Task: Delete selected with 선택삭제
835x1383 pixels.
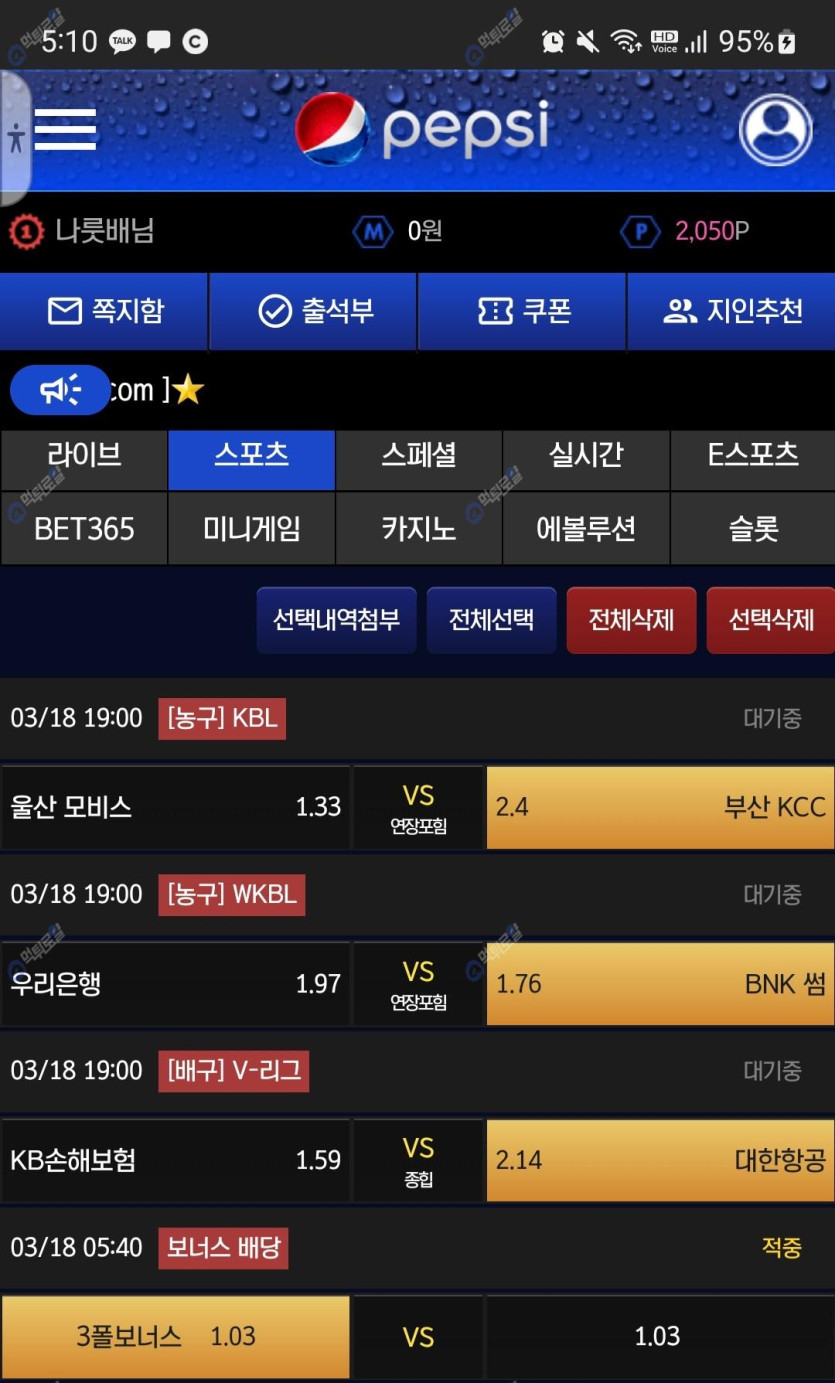Action: (x=770, y=620)
